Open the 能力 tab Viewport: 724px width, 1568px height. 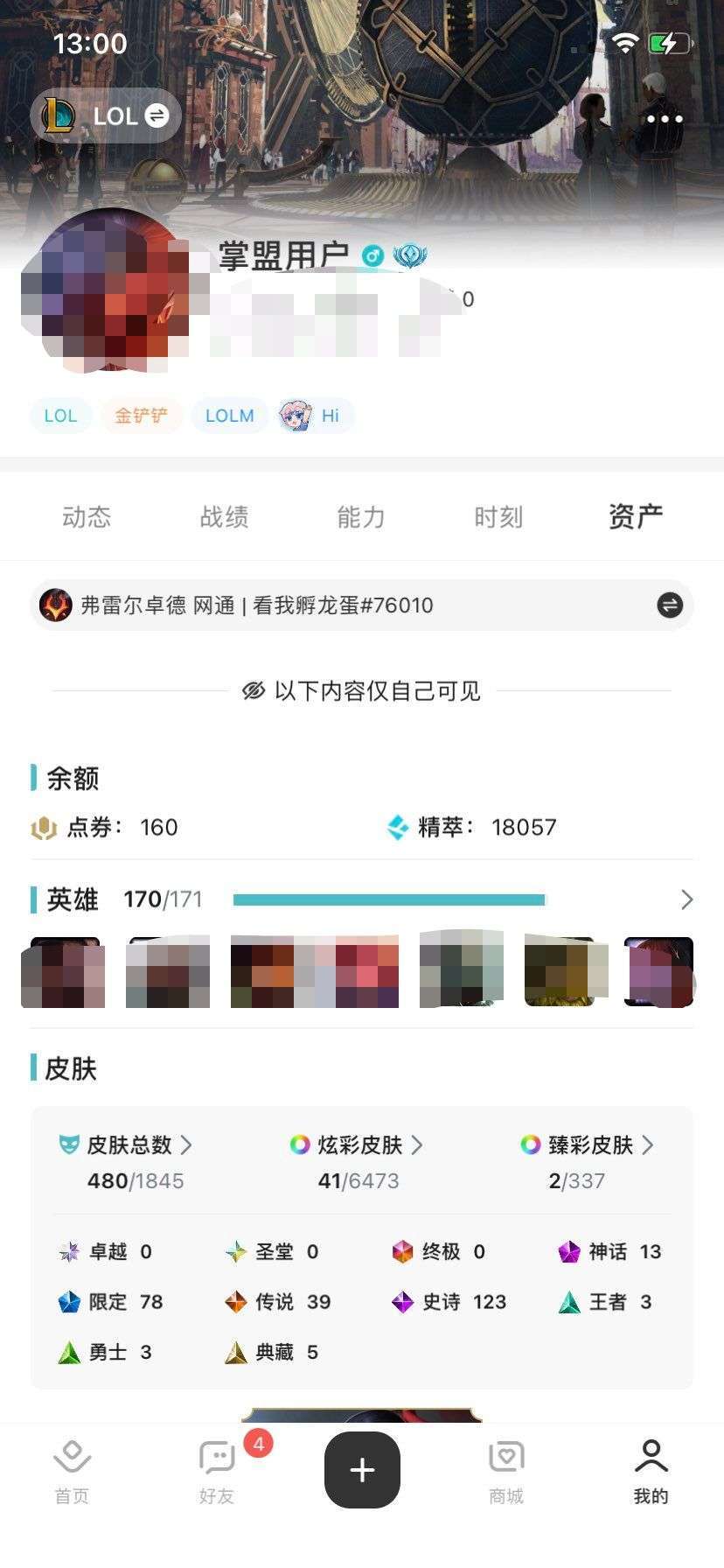click(x=361, y=517)
